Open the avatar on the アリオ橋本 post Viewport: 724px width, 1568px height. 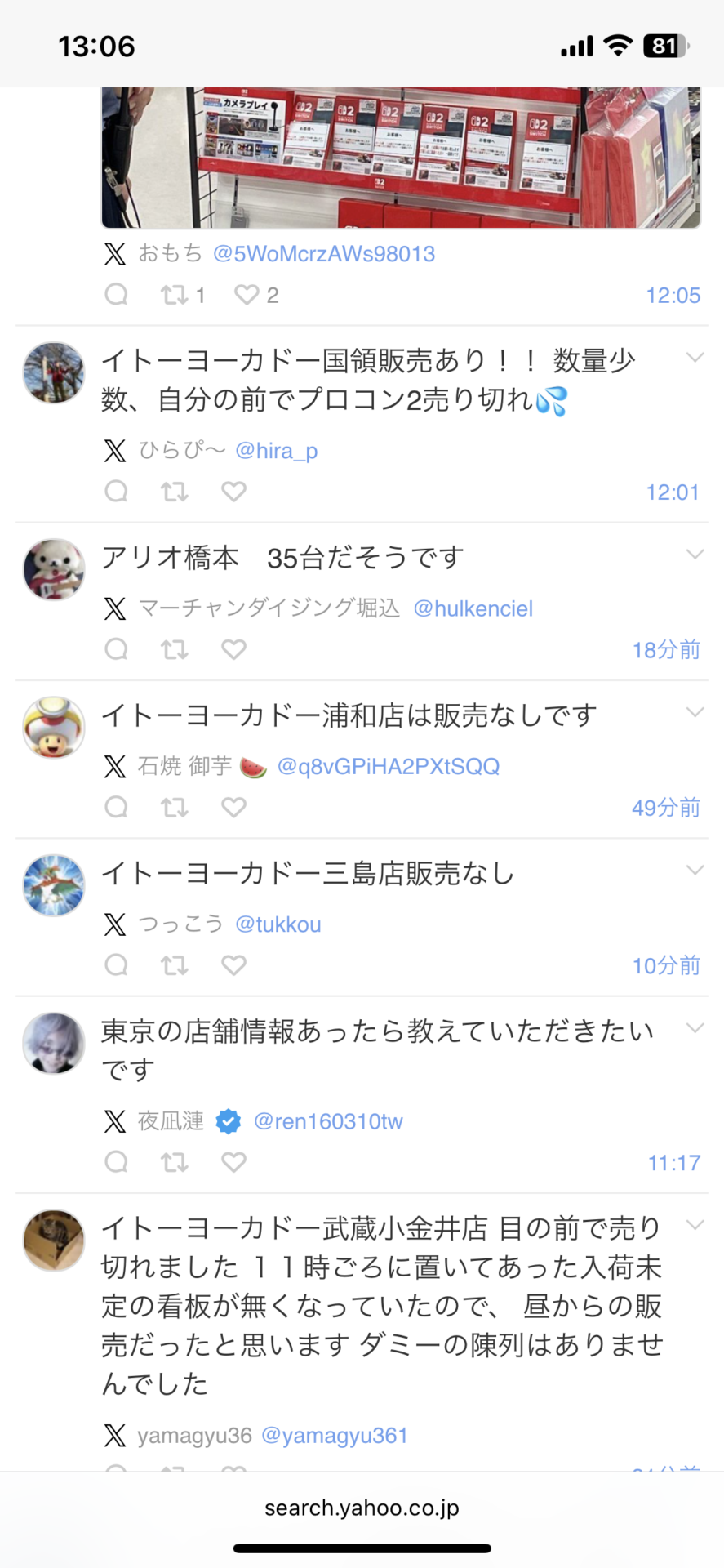[54, 569]
